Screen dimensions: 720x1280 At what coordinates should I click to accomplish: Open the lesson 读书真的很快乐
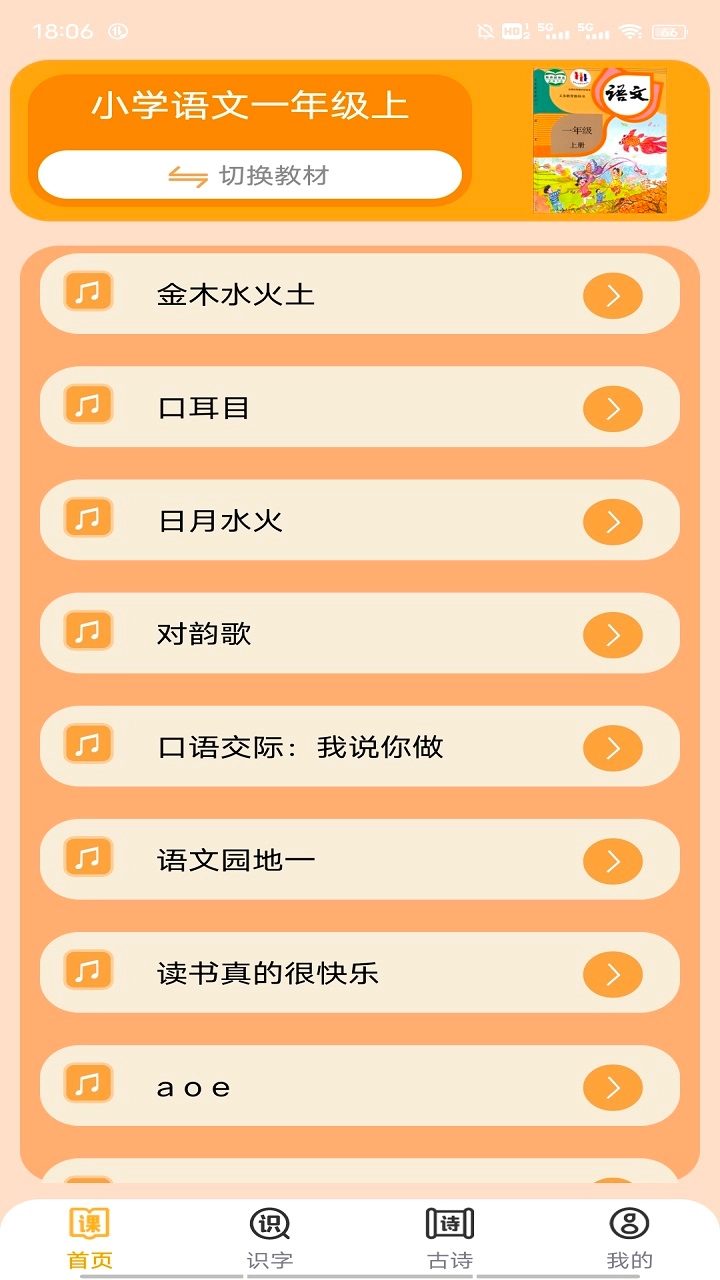(360, 972)
